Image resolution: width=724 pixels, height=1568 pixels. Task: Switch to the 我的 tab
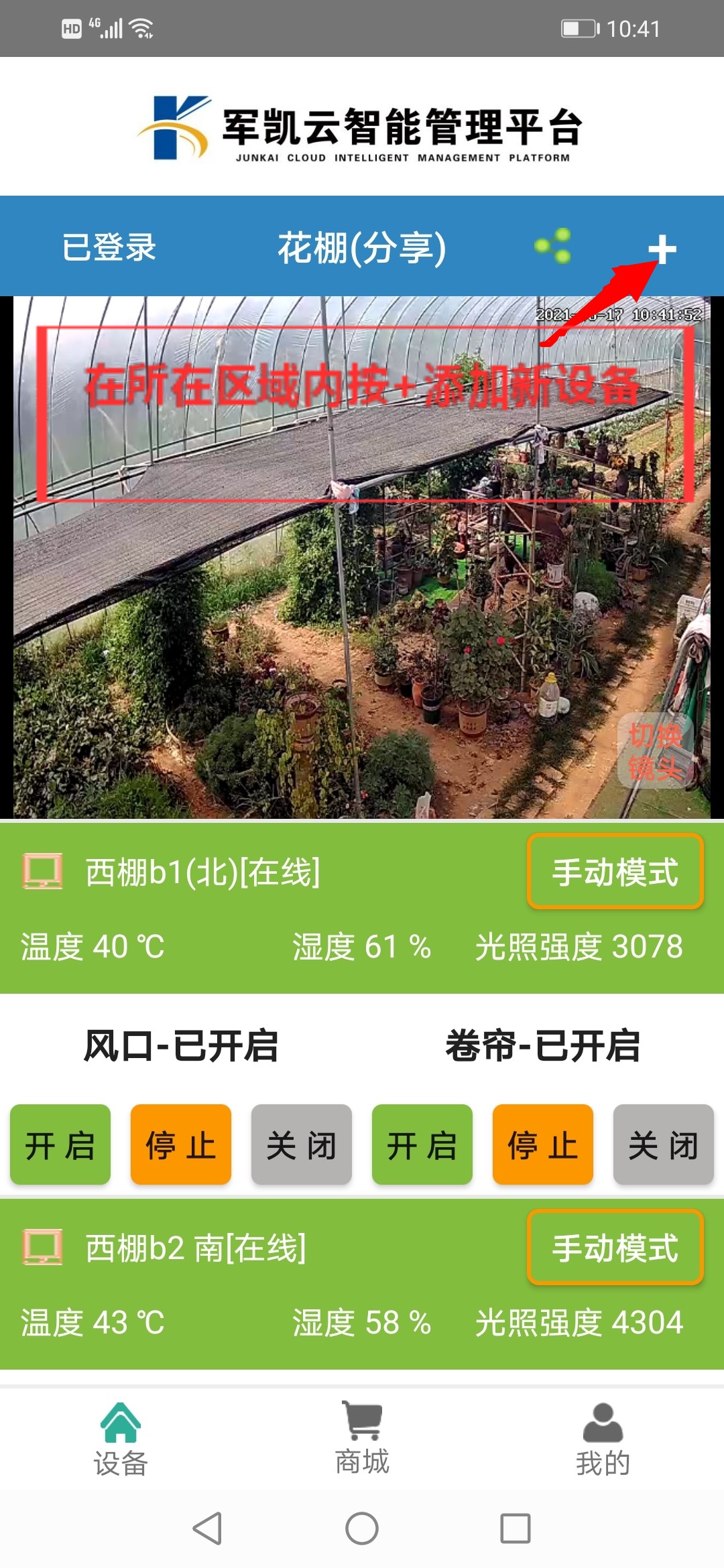pyautogui.click(x=603, y=1438)
